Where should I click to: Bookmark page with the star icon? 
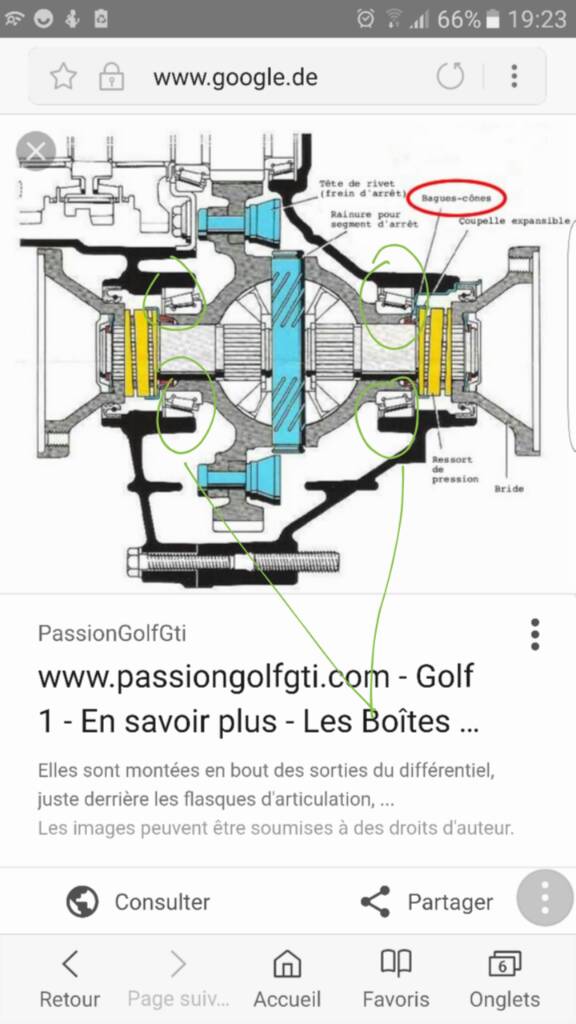coord(63,77)
